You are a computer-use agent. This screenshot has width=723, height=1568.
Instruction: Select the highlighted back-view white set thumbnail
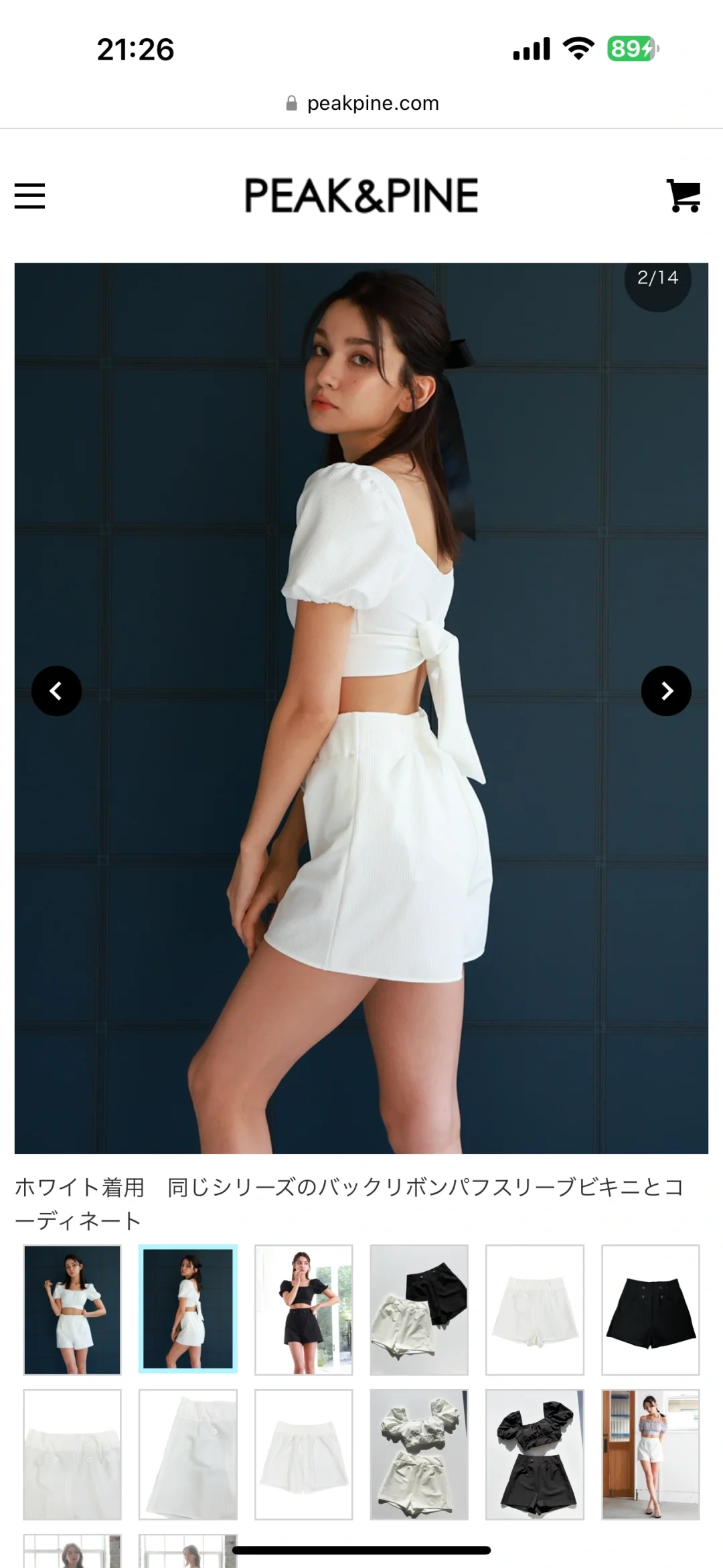click(x=188, y=1309)
